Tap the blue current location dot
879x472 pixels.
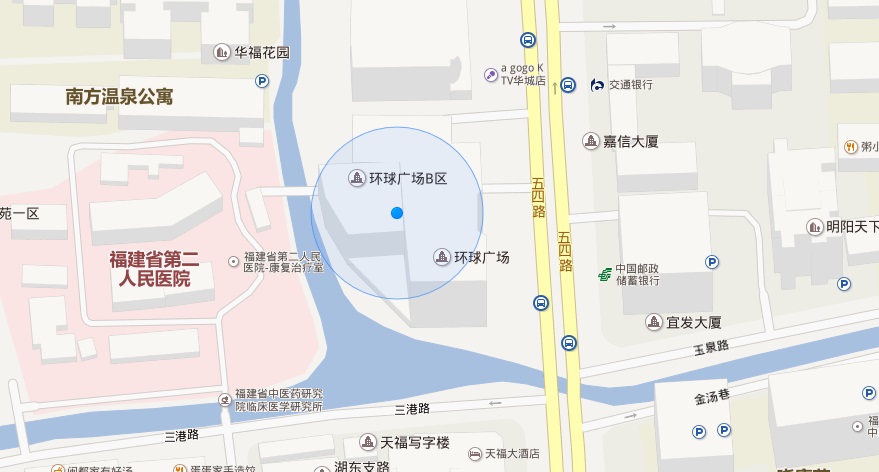[x=397, y=213]
